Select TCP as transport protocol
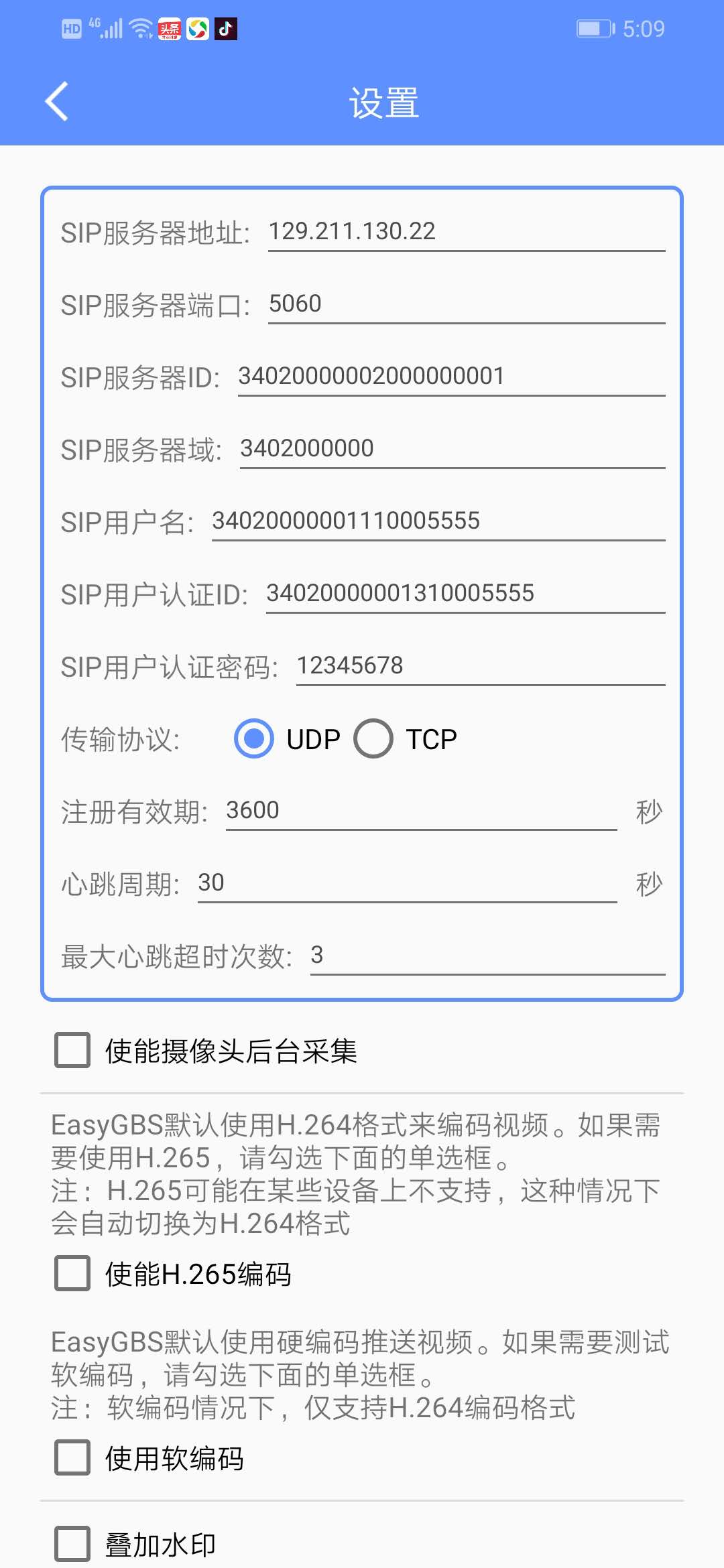The width and height of the screenshot is (724, 1568). point(373,738)
